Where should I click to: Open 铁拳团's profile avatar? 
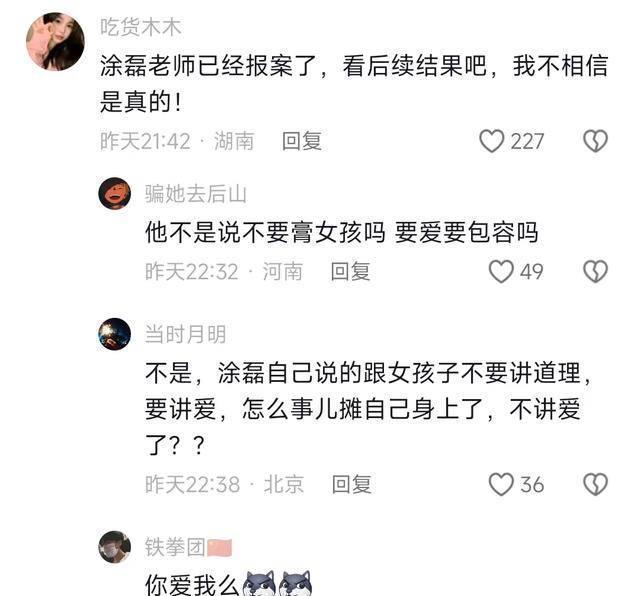pyautogui.click(x=114, y=547)
